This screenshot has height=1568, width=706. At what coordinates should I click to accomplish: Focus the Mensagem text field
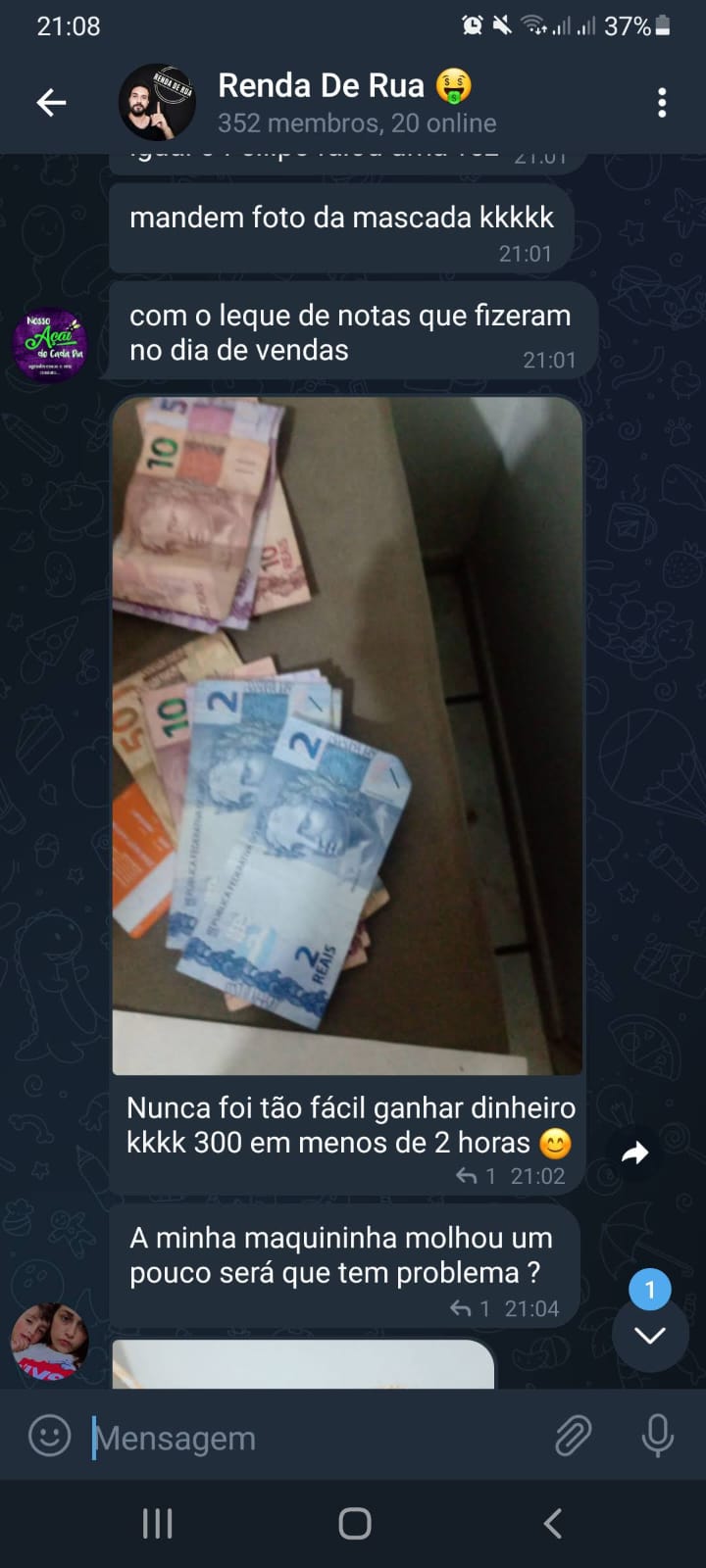[x=314, y=1438]
